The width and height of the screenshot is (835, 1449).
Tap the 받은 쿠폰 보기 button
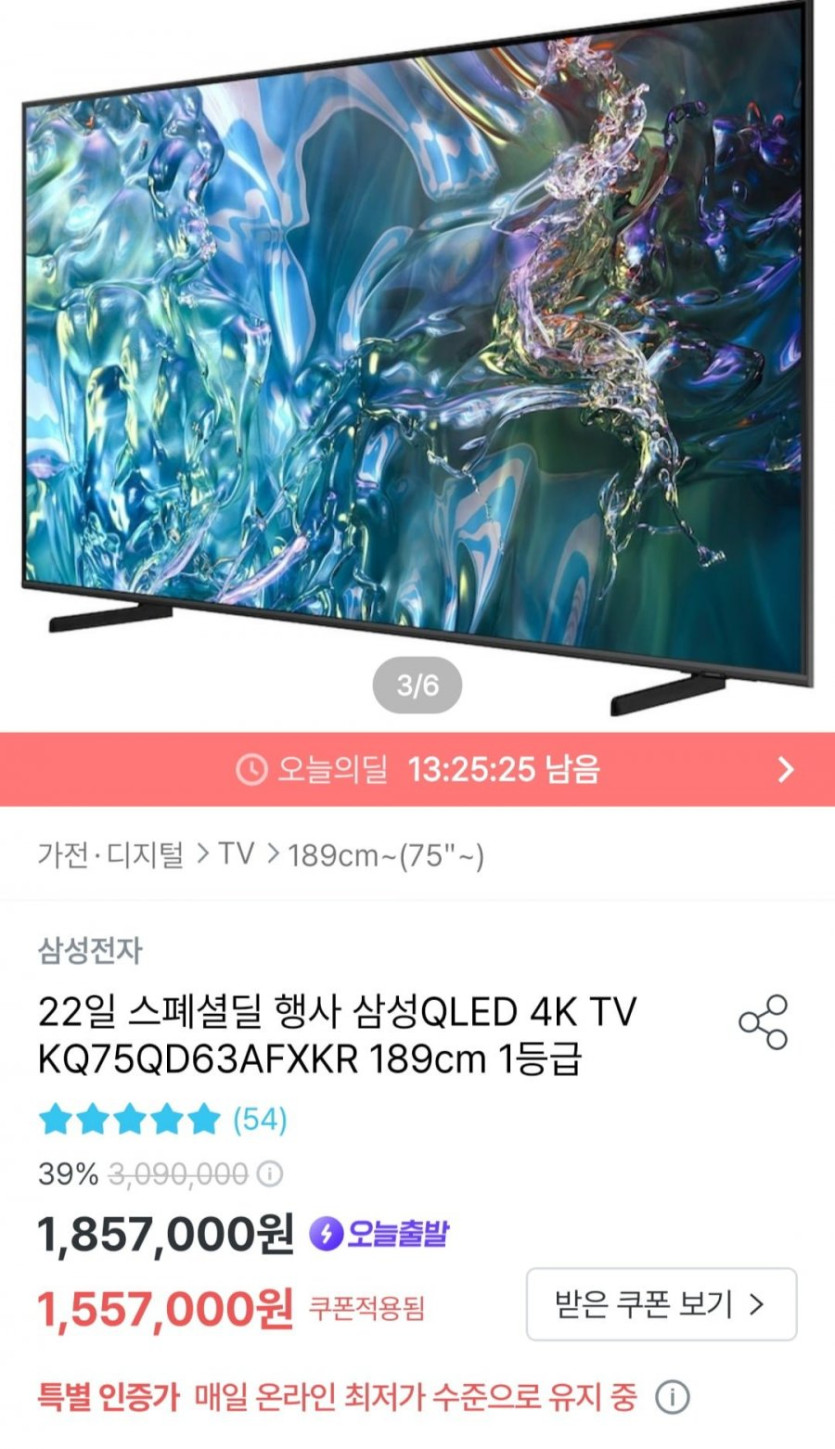click(x=661, y=1304)
